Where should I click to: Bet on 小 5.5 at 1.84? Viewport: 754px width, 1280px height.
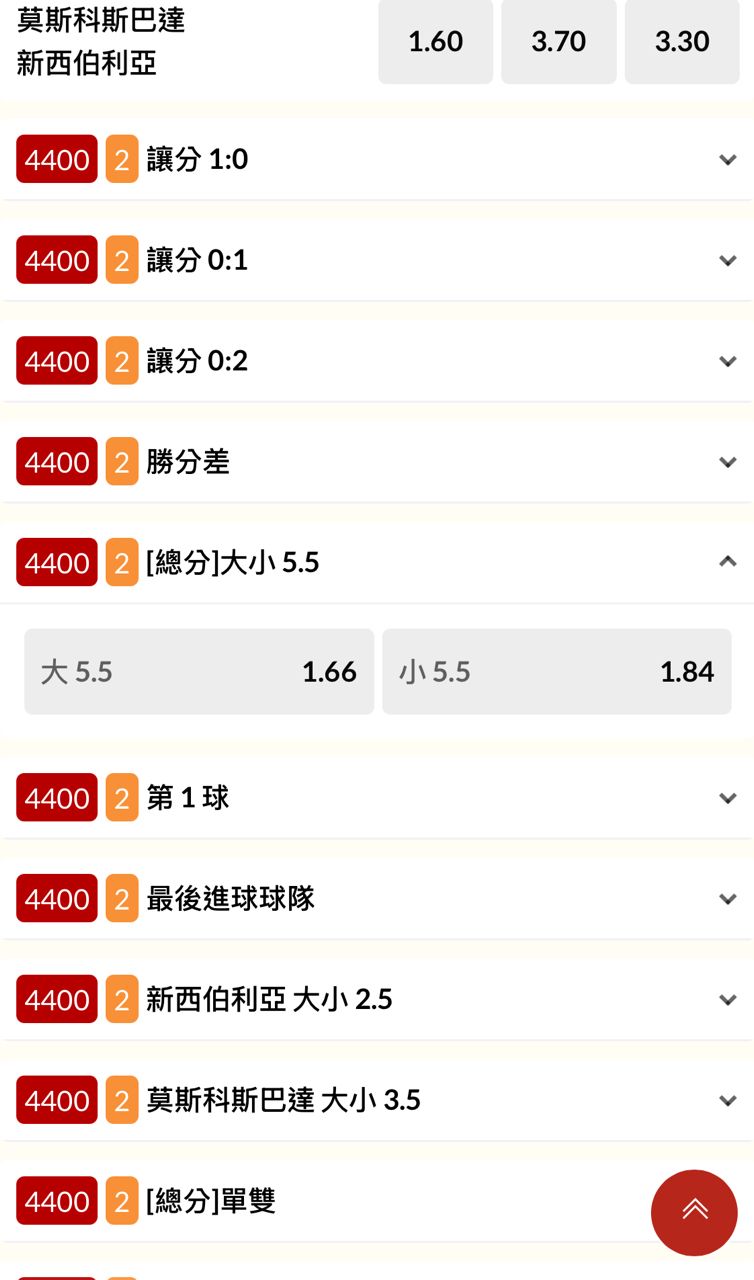click(x=557, y=672)
